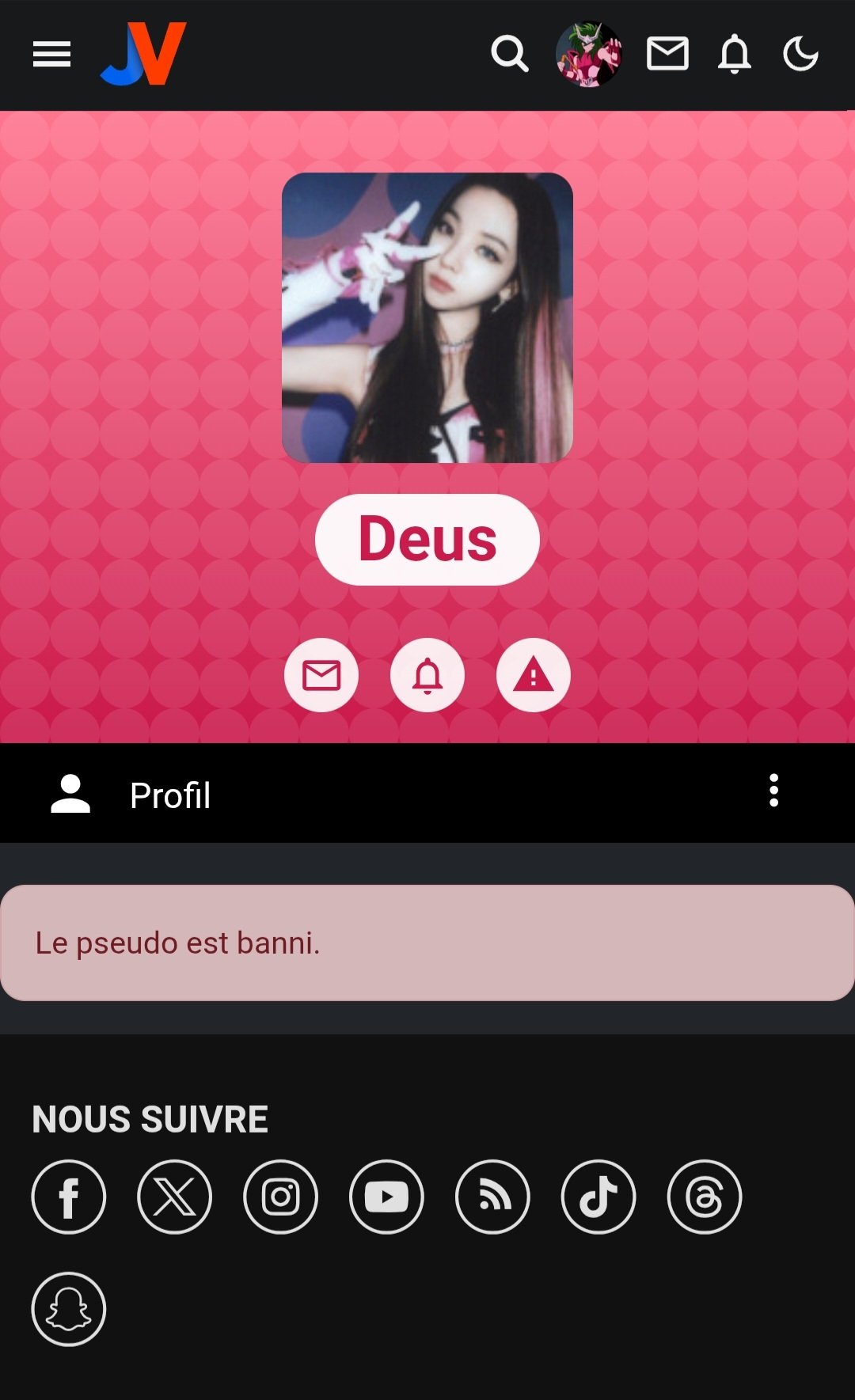Open private messages from the top bar

pos(667,54)
